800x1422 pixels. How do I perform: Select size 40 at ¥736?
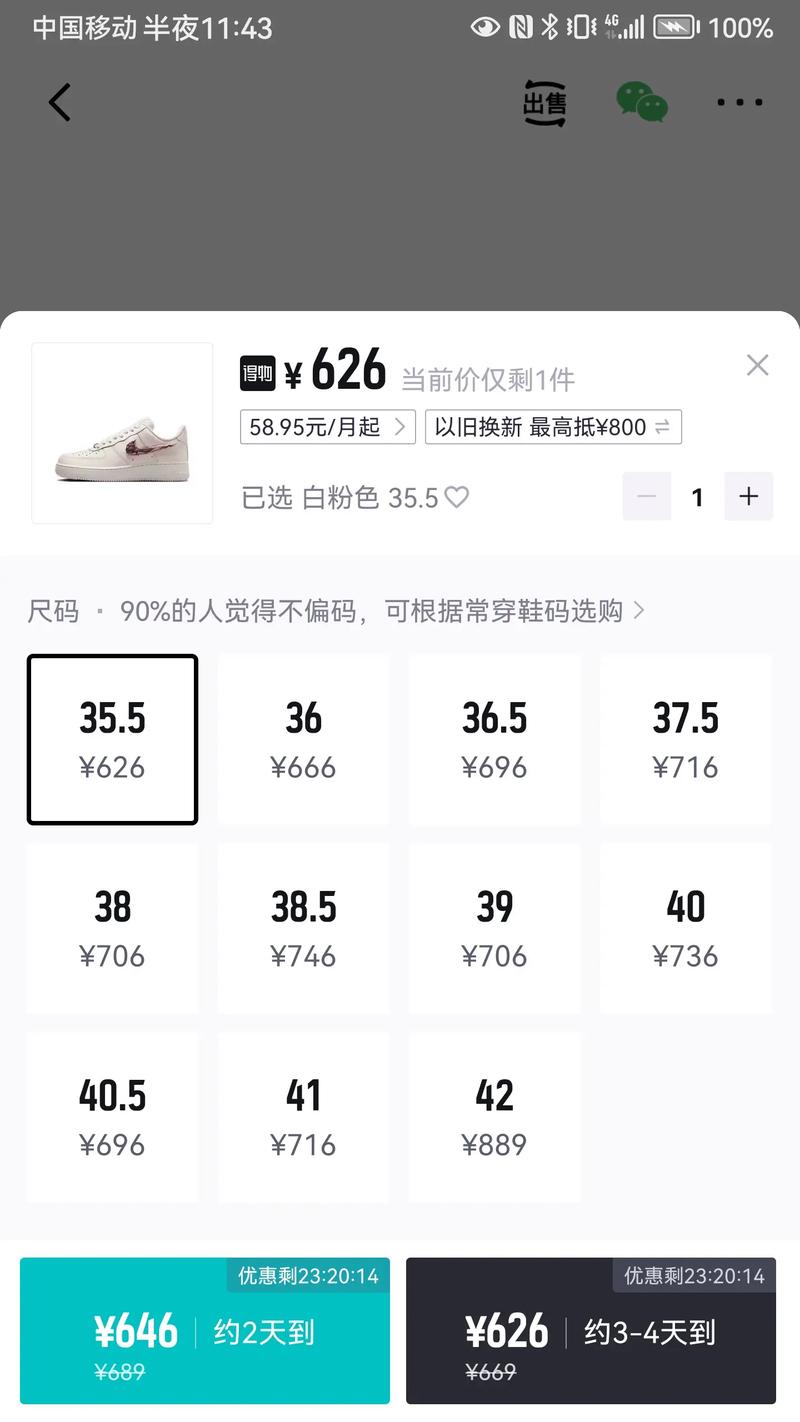tap(685, 929)
